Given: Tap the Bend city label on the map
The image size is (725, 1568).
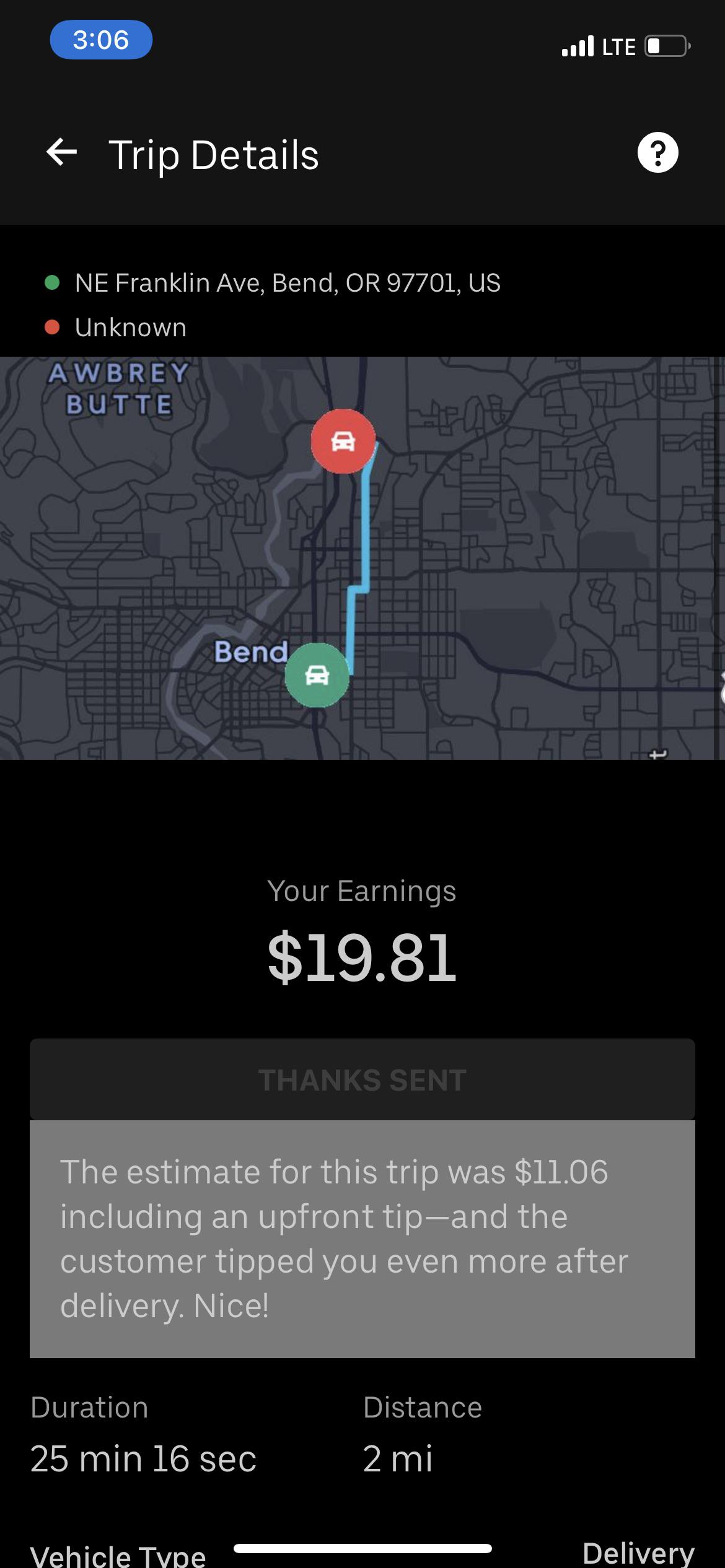Looking at the screenshot, I should click(251, 651).
